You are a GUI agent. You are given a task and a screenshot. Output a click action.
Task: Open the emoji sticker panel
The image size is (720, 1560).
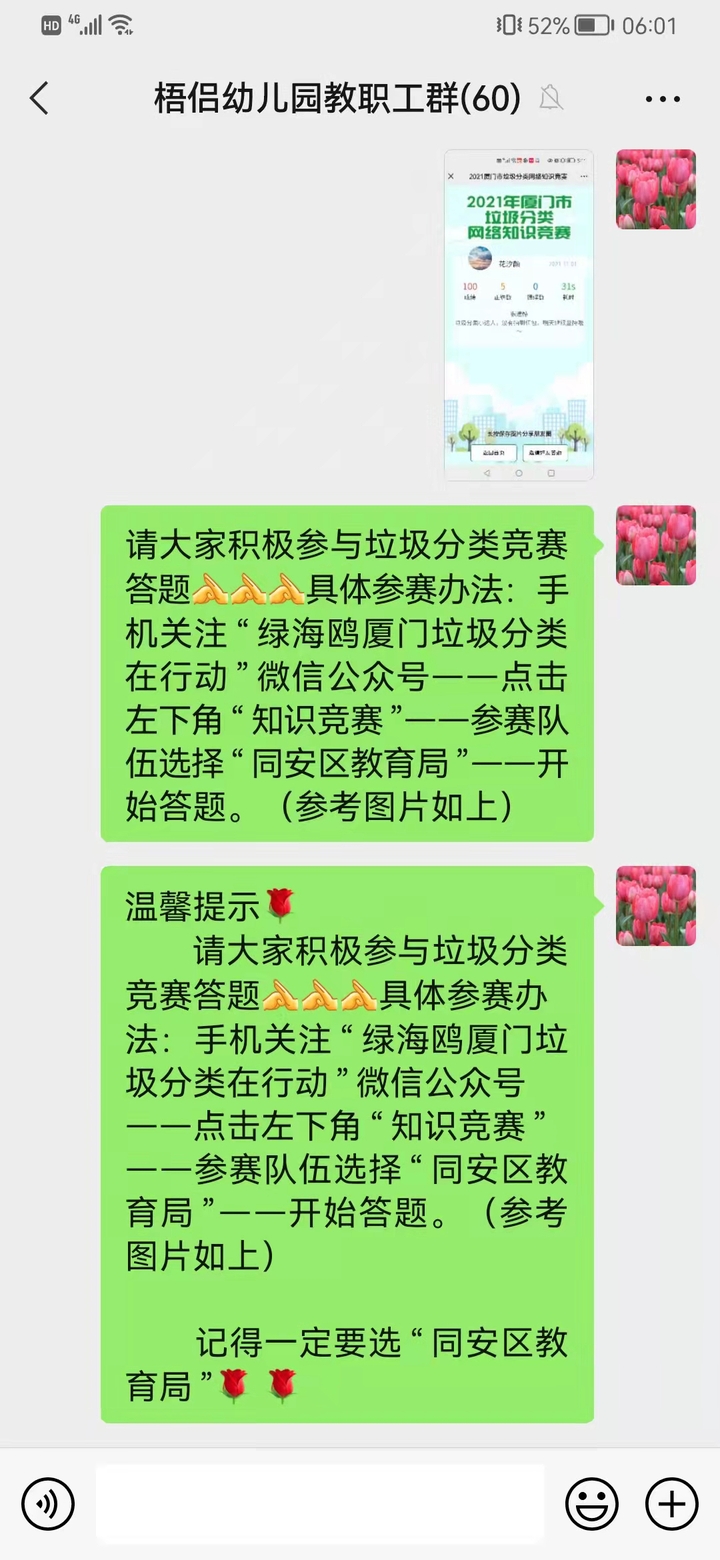pos(592,1503)
